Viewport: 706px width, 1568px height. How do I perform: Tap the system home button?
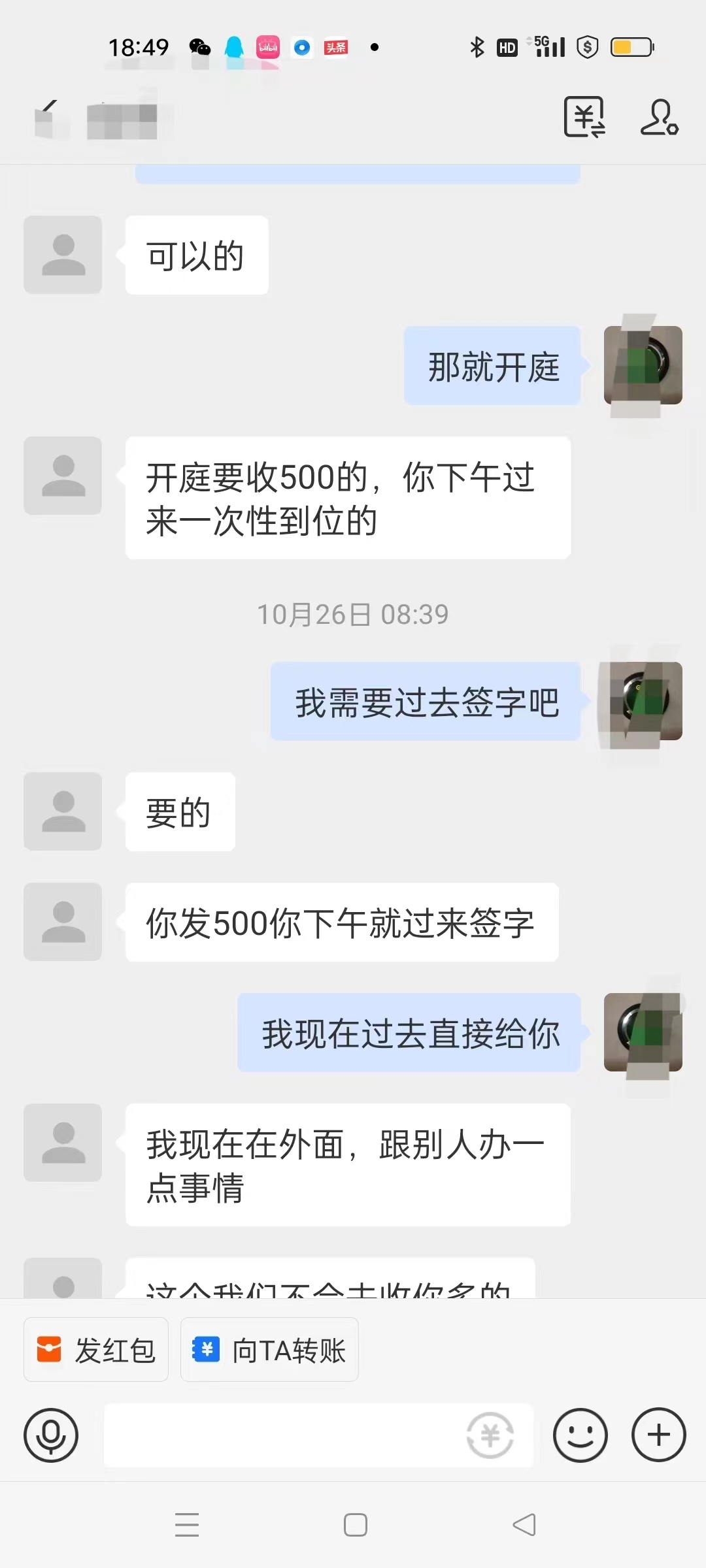point(355,1525)
